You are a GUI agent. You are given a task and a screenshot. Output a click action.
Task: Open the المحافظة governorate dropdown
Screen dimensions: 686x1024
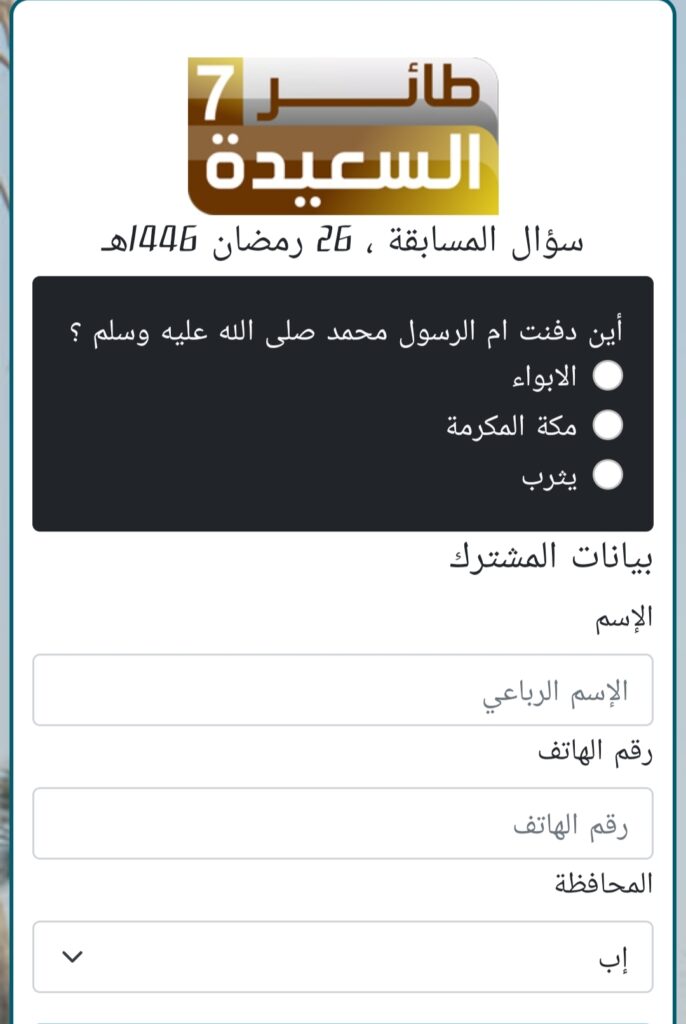[343, 957]
